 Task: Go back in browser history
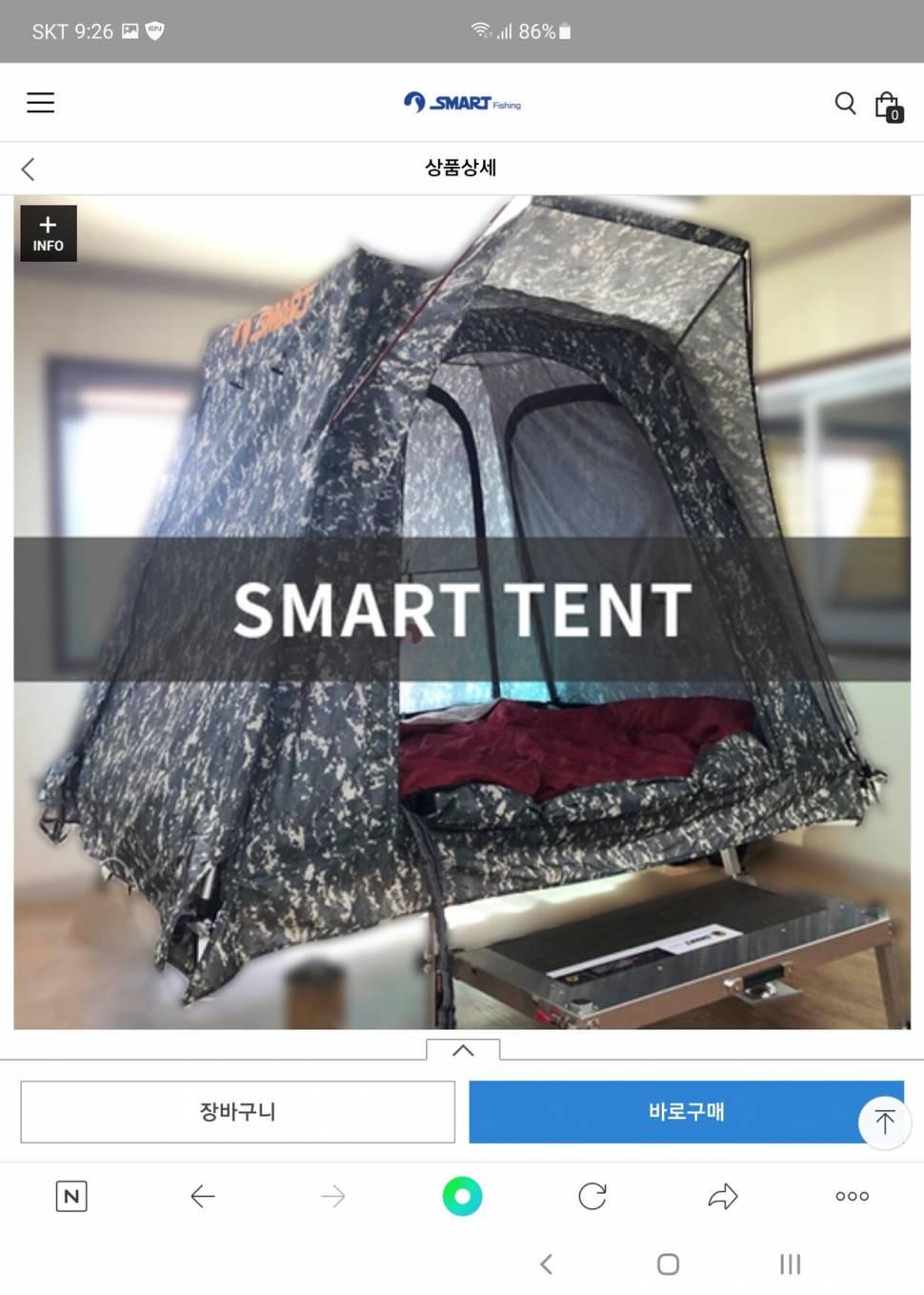point(203,1196)
